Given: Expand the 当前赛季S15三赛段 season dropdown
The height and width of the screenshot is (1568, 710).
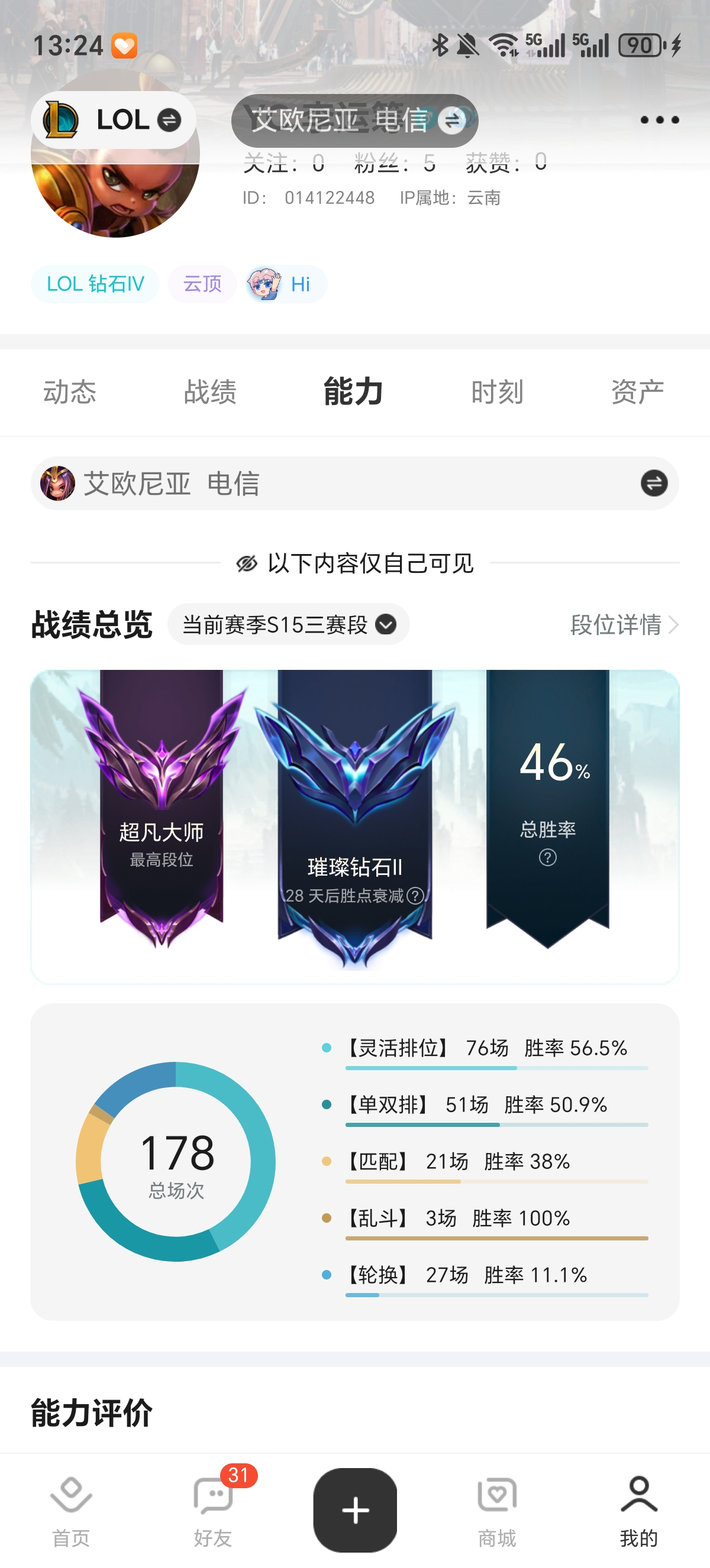Looking at the screenshot, I should click(289, 624).
